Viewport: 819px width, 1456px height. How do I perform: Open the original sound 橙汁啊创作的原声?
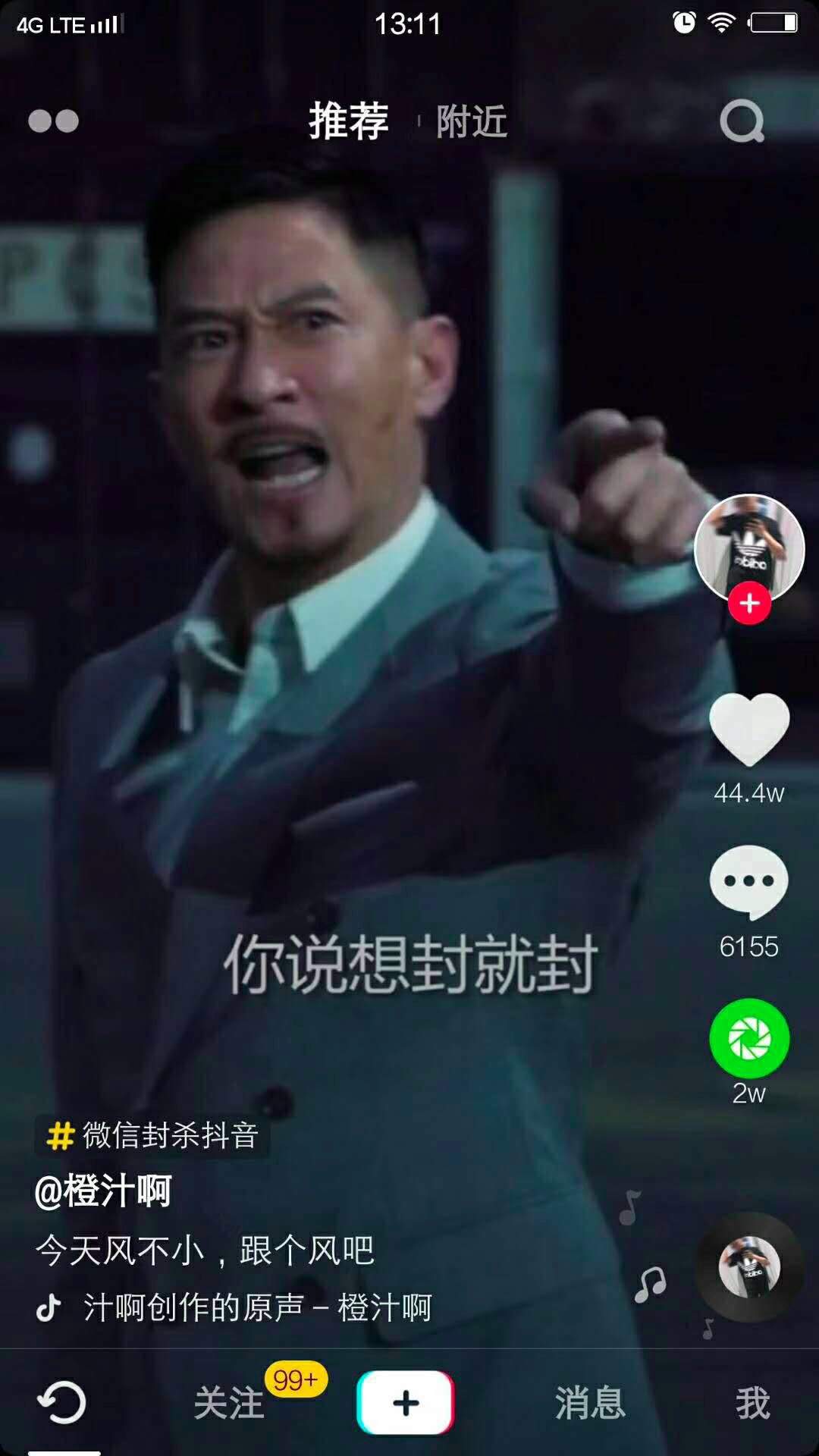pyautogui.click(x=256, y=1307)
